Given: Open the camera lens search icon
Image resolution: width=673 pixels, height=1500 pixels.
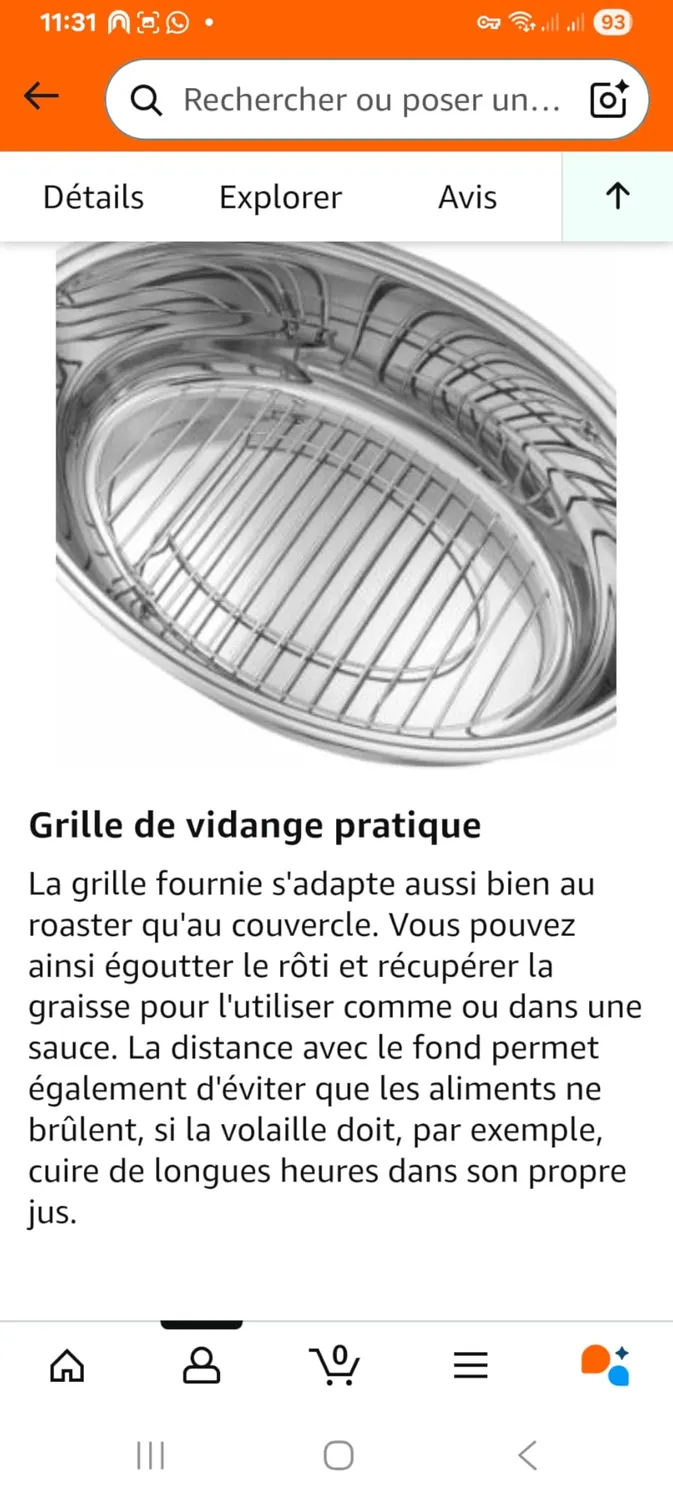Looking at the screenshot, I should pos(609,99).
